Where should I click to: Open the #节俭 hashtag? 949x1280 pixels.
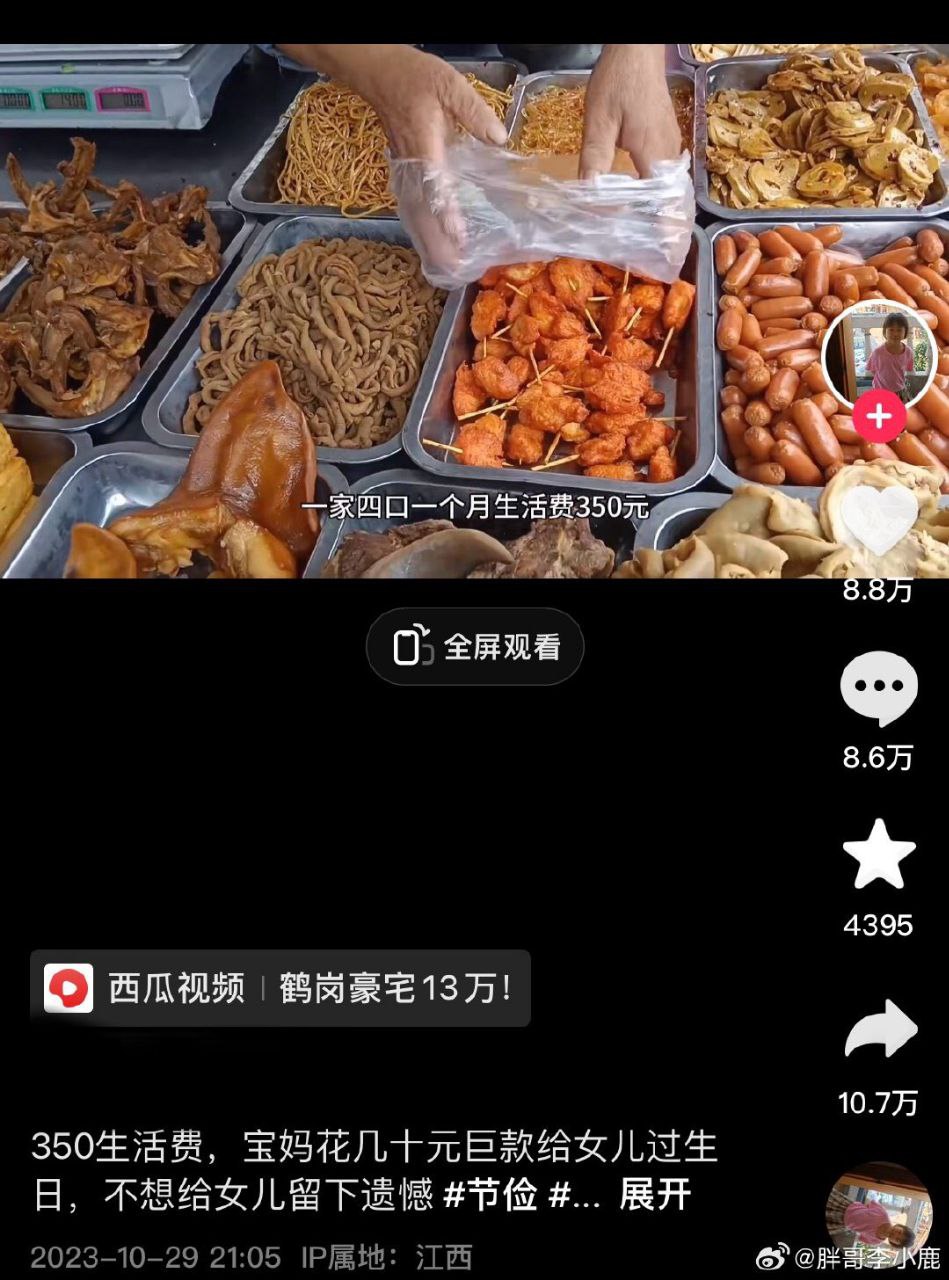coord(490,1195)
